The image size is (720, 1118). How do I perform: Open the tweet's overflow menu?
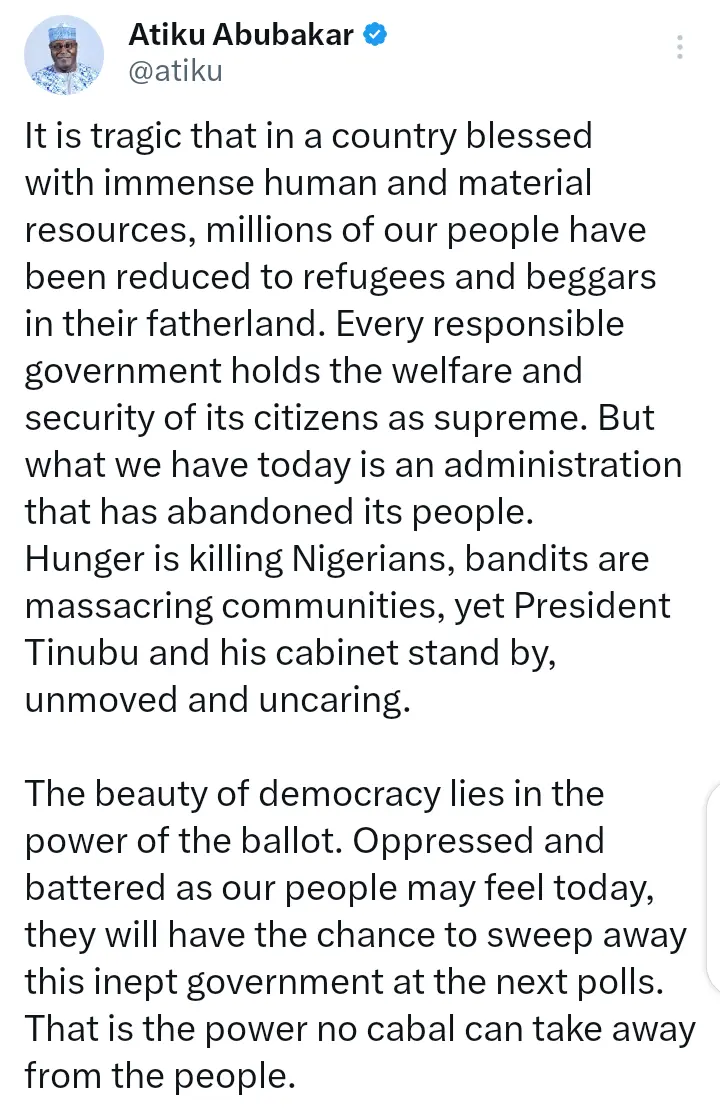pos(680,48)
